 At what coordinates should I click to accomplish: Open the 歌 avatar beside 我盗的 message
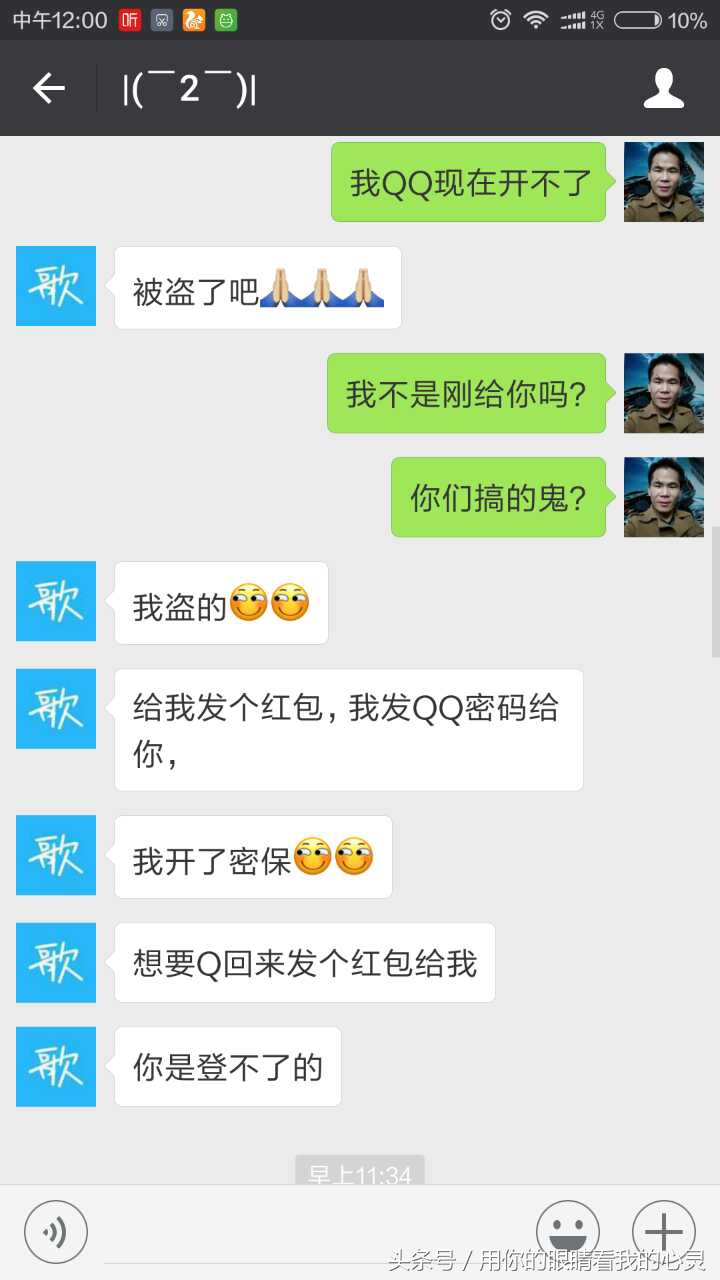tap(55, 601)
